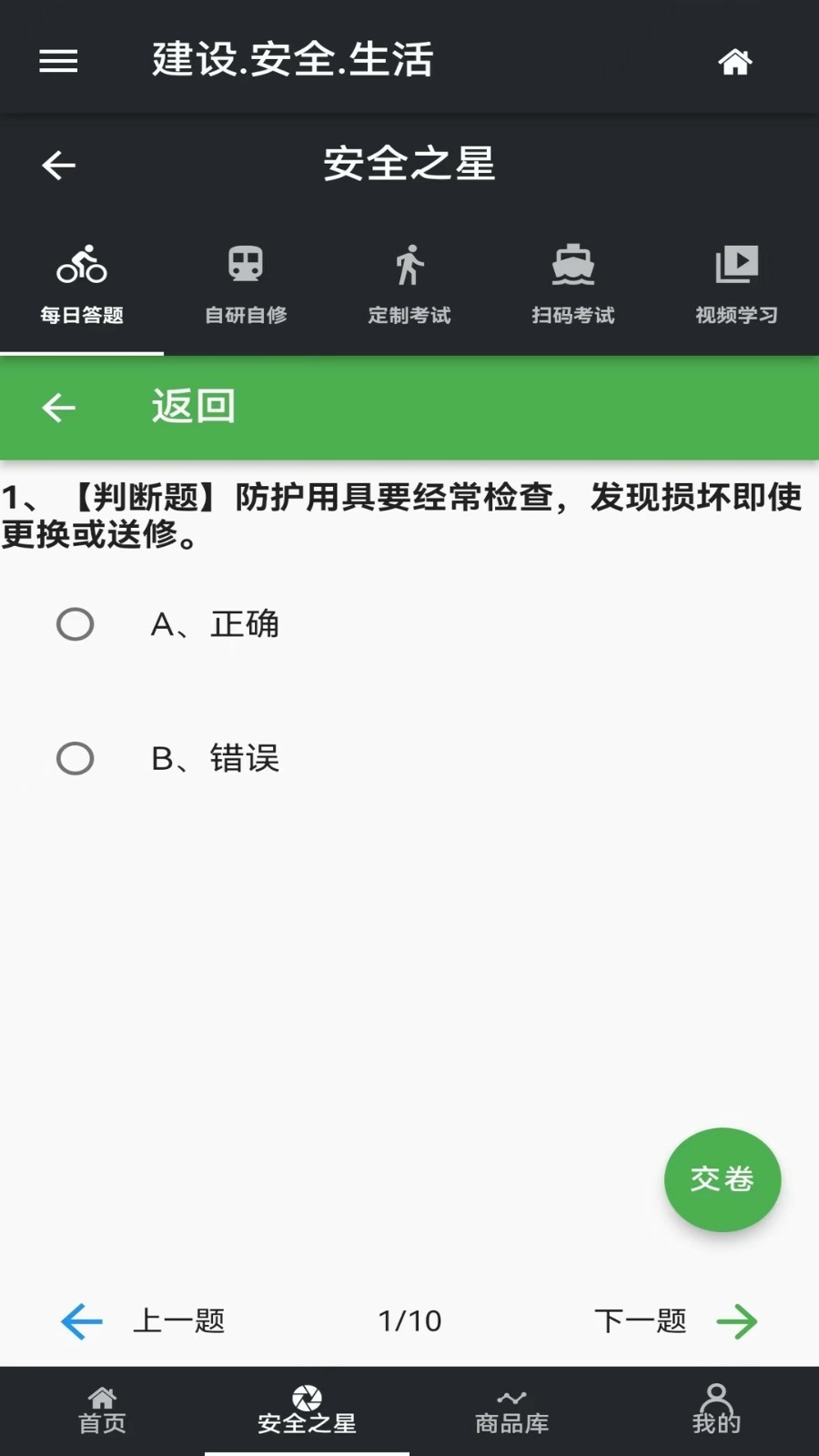Tap the home icon in the top bar
Screen dimensions: 819x1456
[735, 62]
